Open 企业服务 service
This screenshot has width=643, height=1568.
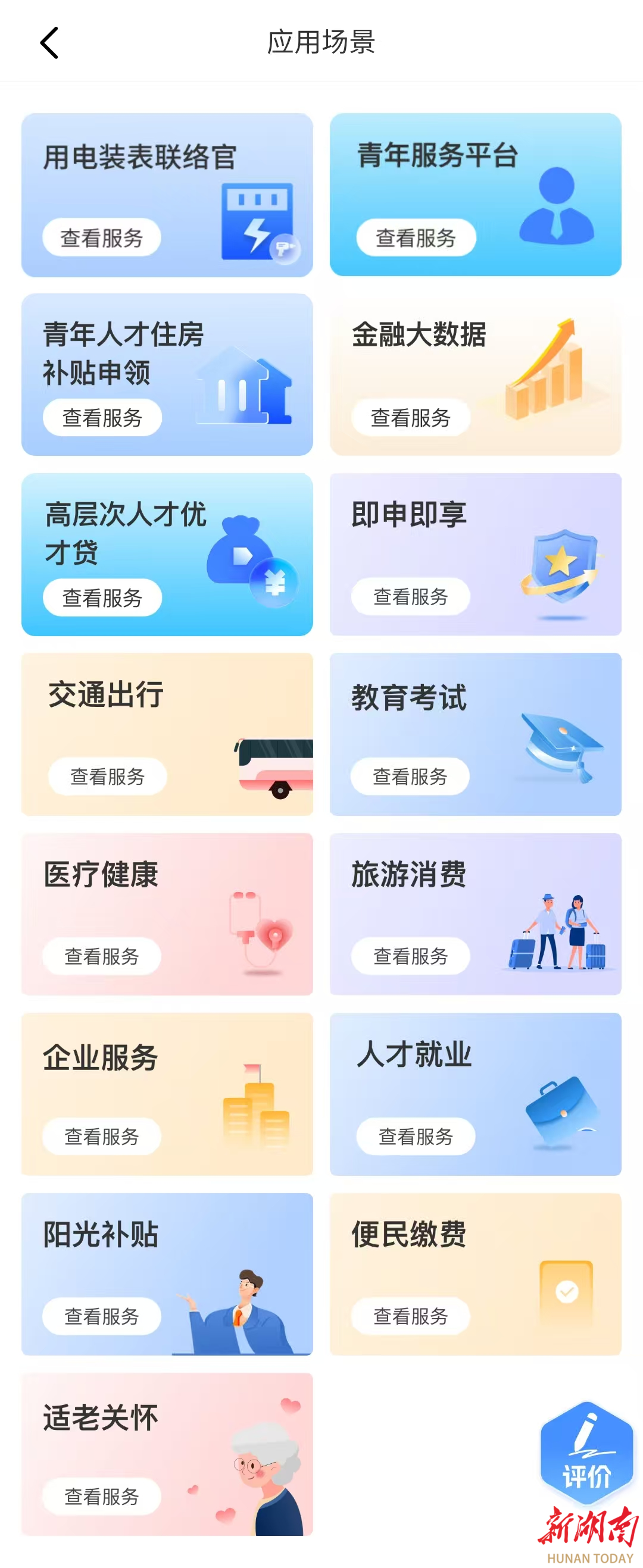(x=102, y=1137)
